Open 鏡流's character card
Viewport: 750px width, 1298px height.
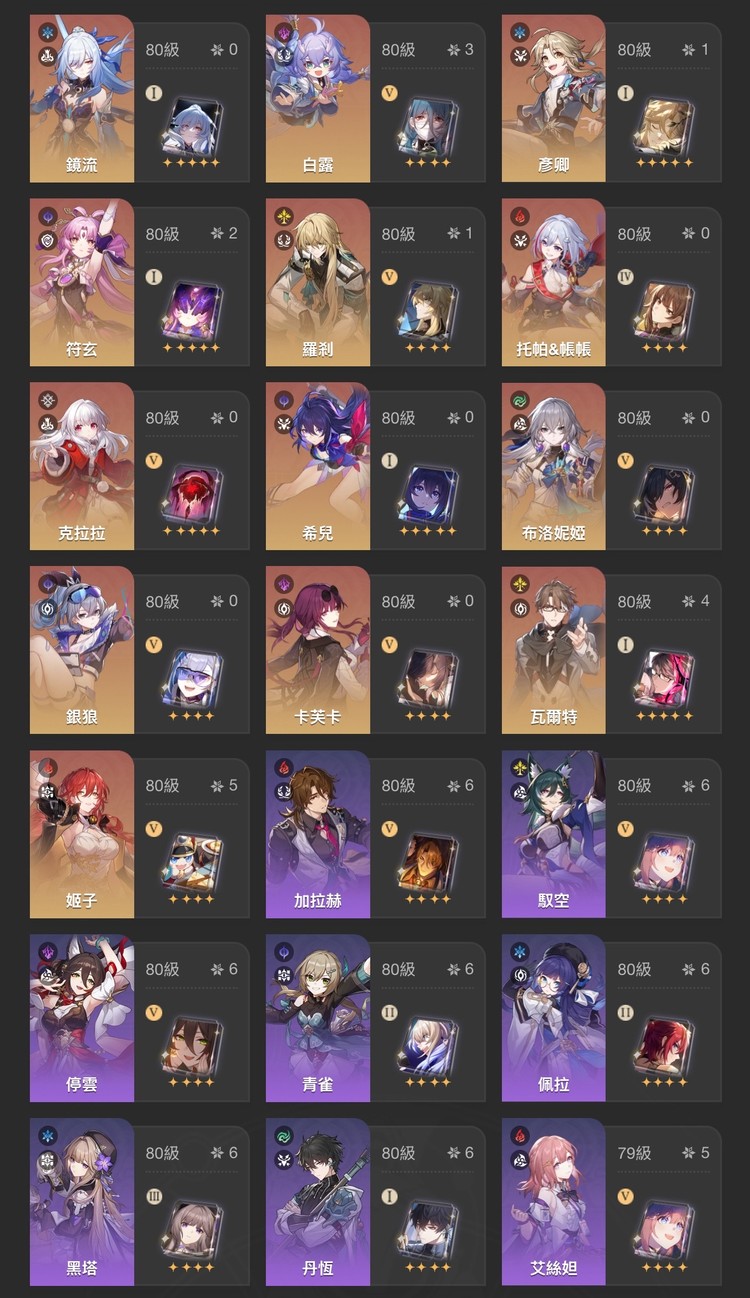pyautogui.click(x=82, y=98)
